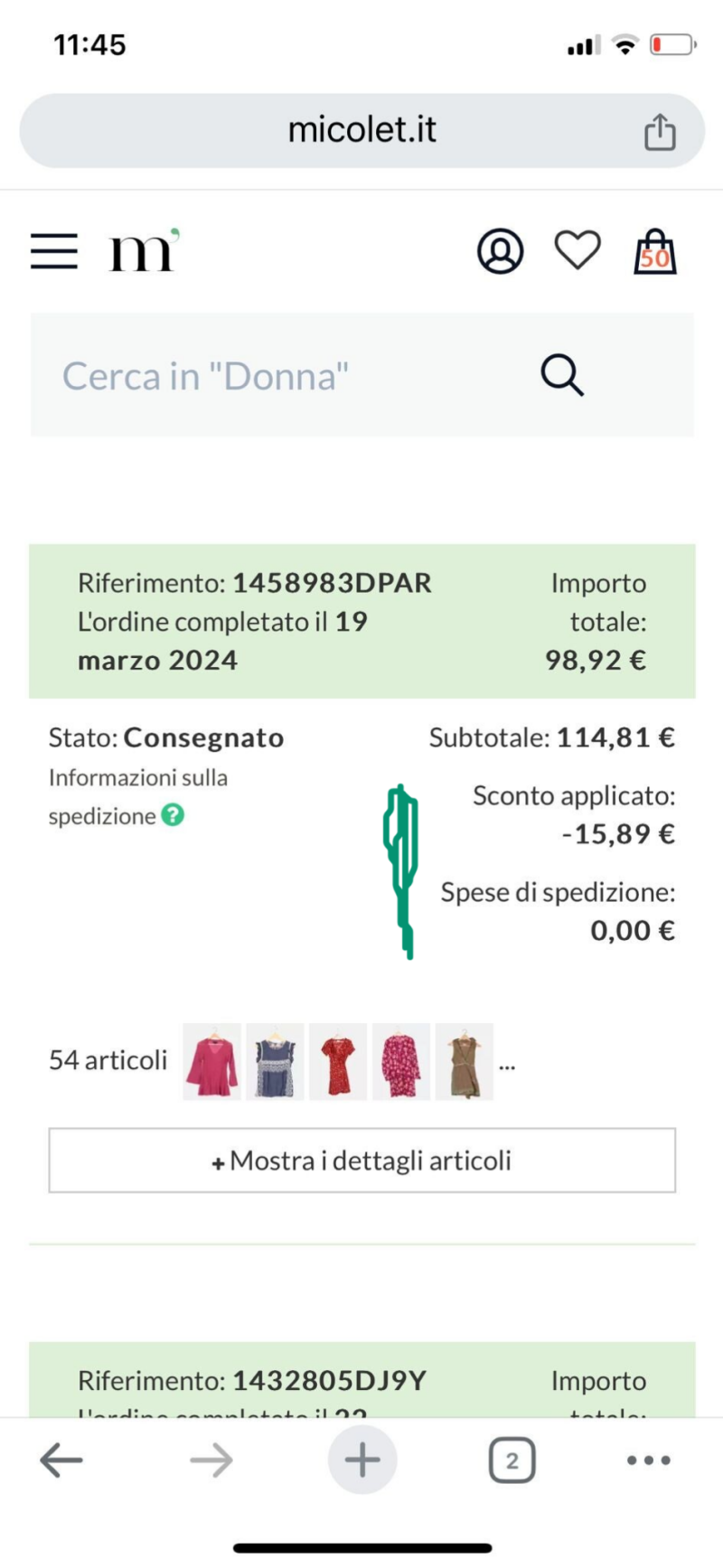Open the hamburger navigation menu

coord(54,251)
